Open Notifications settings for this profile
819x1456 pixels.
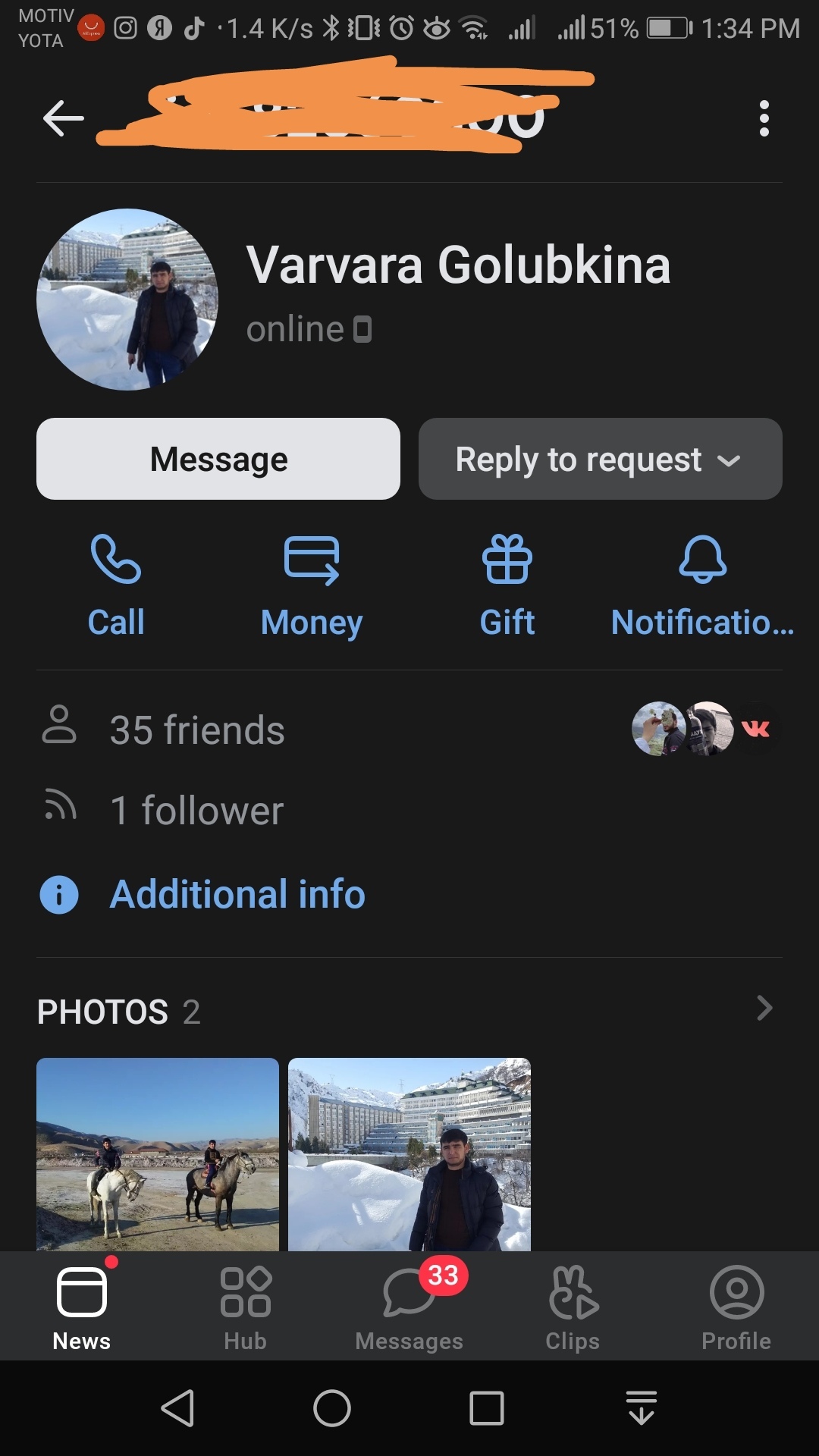pyautogui.click(x=703, y=586)
